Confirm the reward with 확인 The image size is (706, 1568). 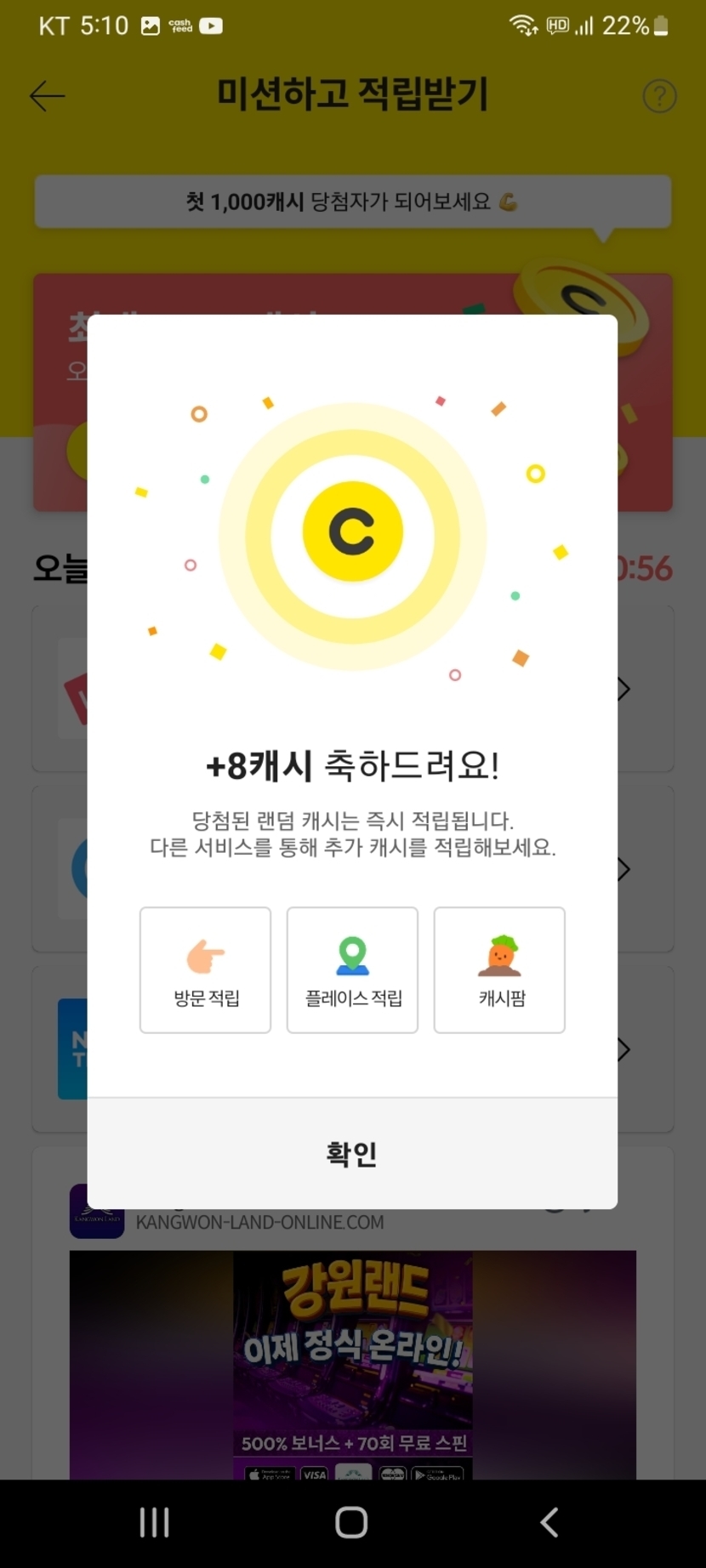point(352,1153)
